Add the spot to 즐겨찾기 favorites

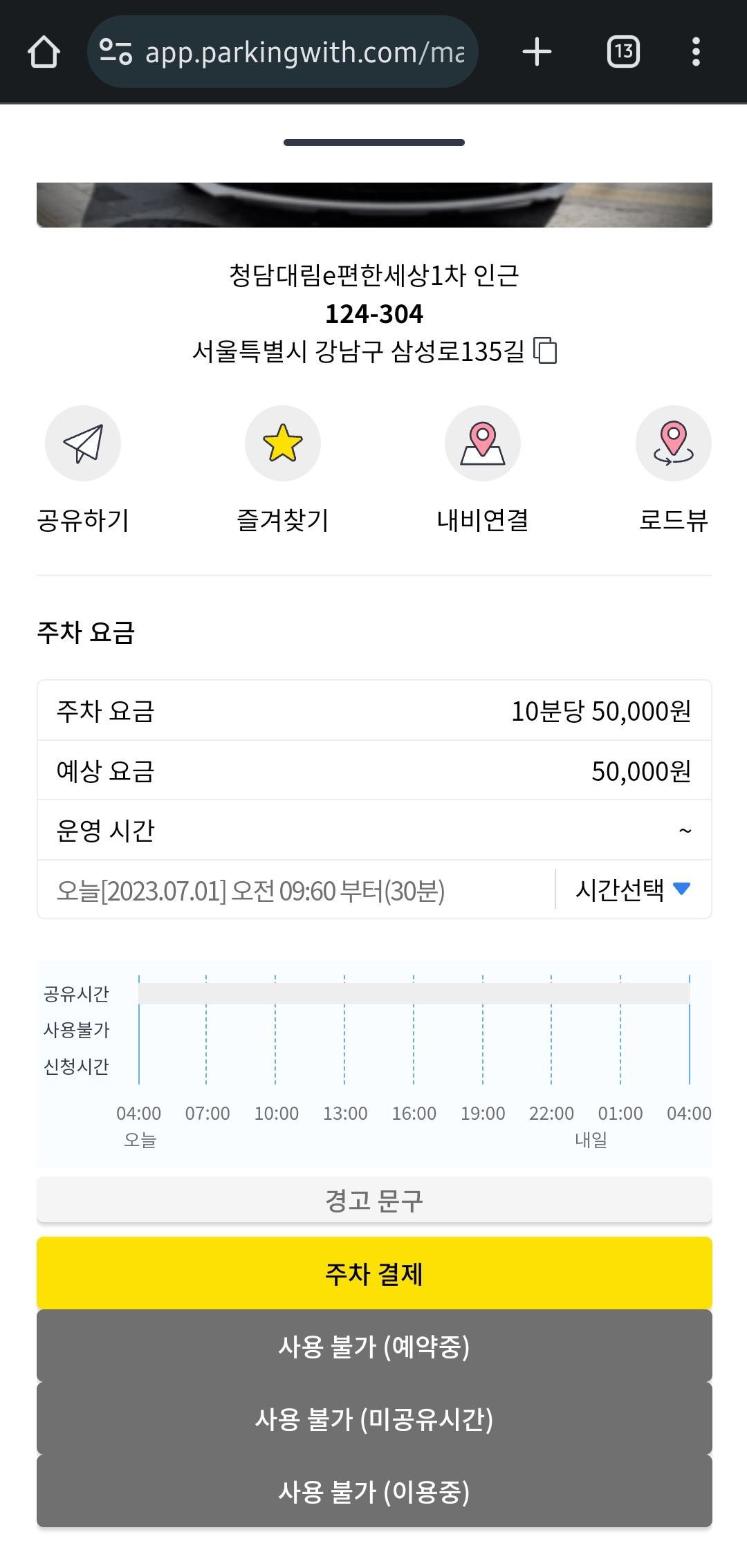point(283,443)
